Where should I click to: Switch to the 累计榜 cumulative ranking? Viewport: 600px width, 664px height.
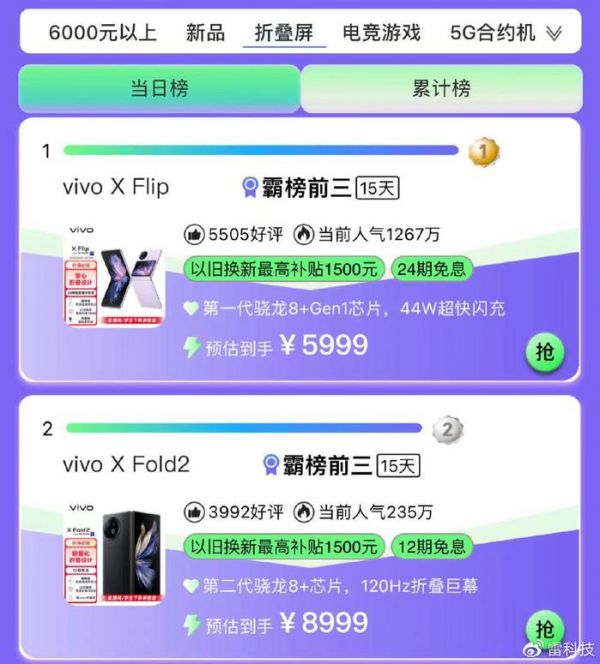point(441,88)
